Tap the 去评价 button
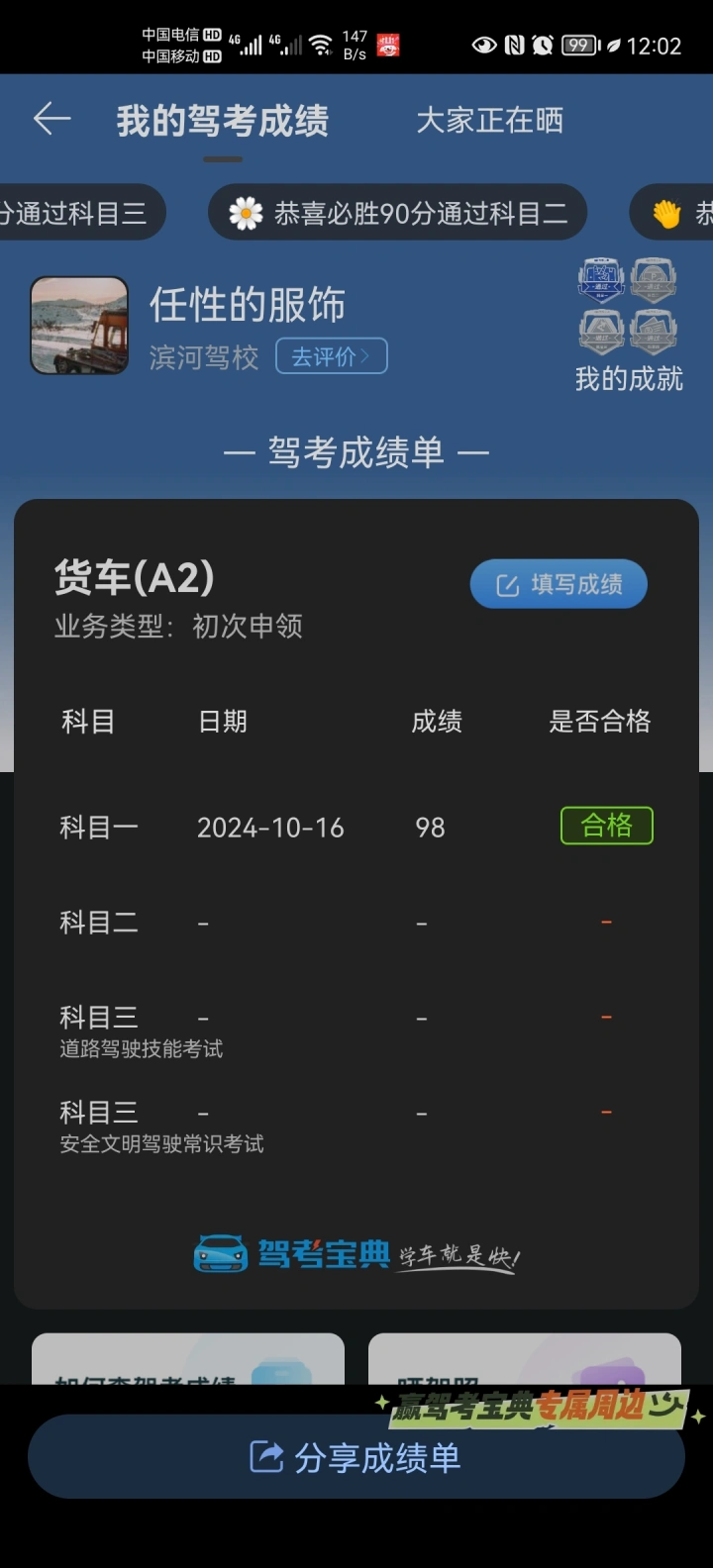The width and height of the screenshot is (713, 1568). click(331, 356)
